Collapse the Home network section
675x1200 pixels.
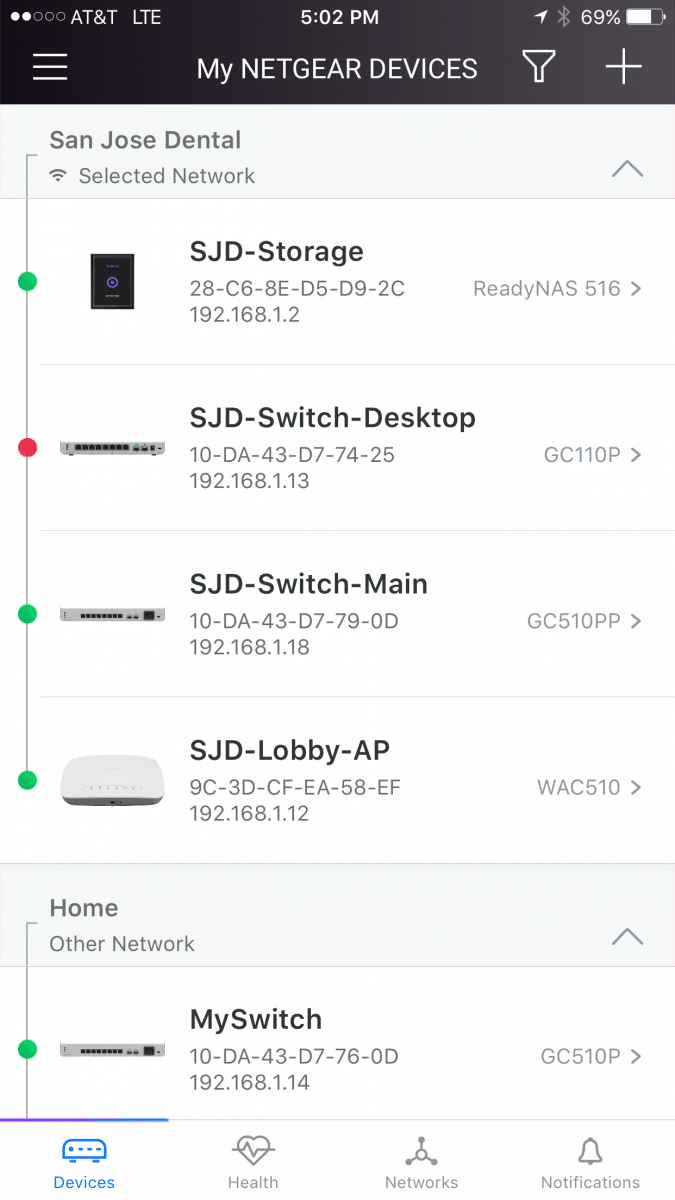coord(627,937)
